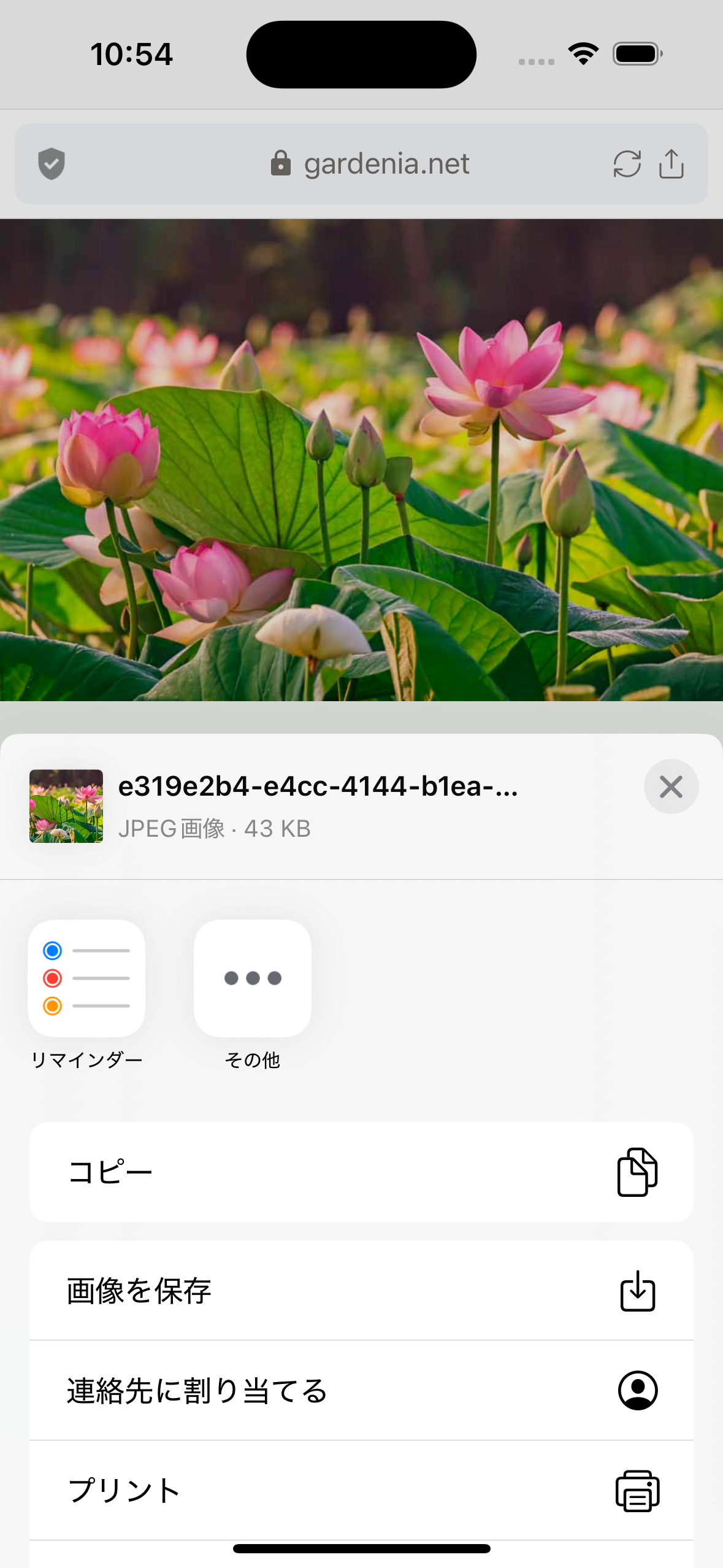Tap the image file name e319e2b4-e4cc-4144-b1ea

coord(318,788)
